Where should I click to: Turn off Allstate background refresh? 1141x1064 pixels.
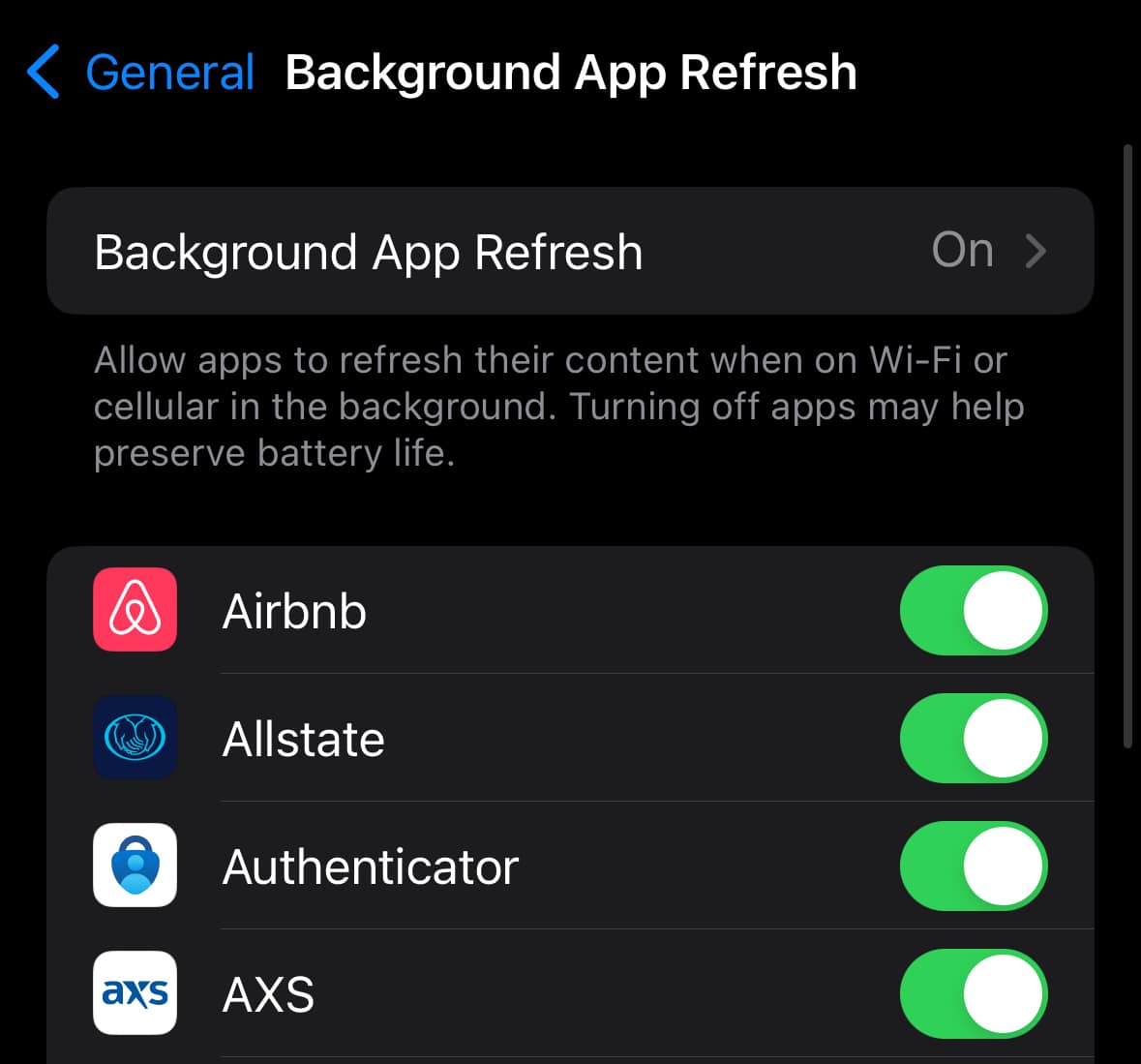973,739
